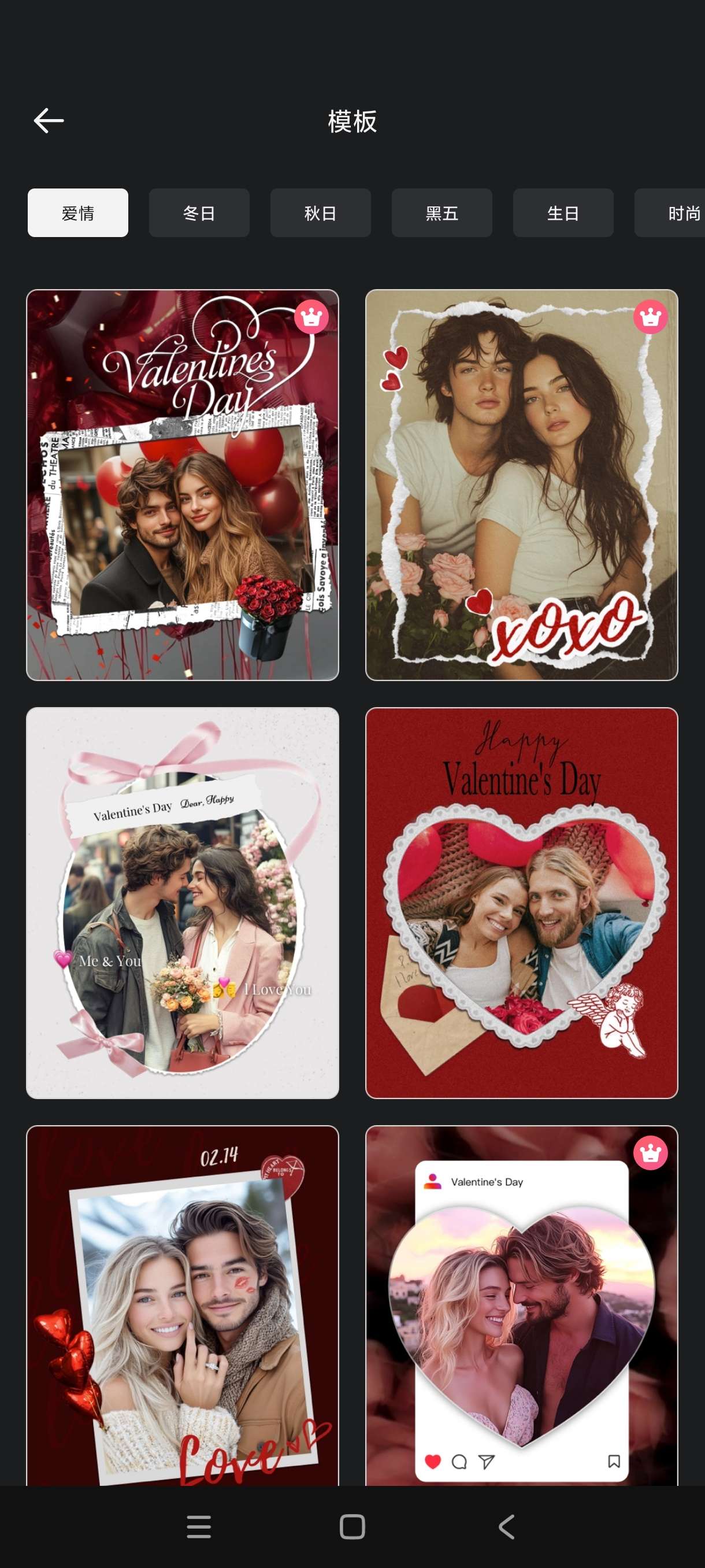Open the 黑五 template category

coord(441,213)
